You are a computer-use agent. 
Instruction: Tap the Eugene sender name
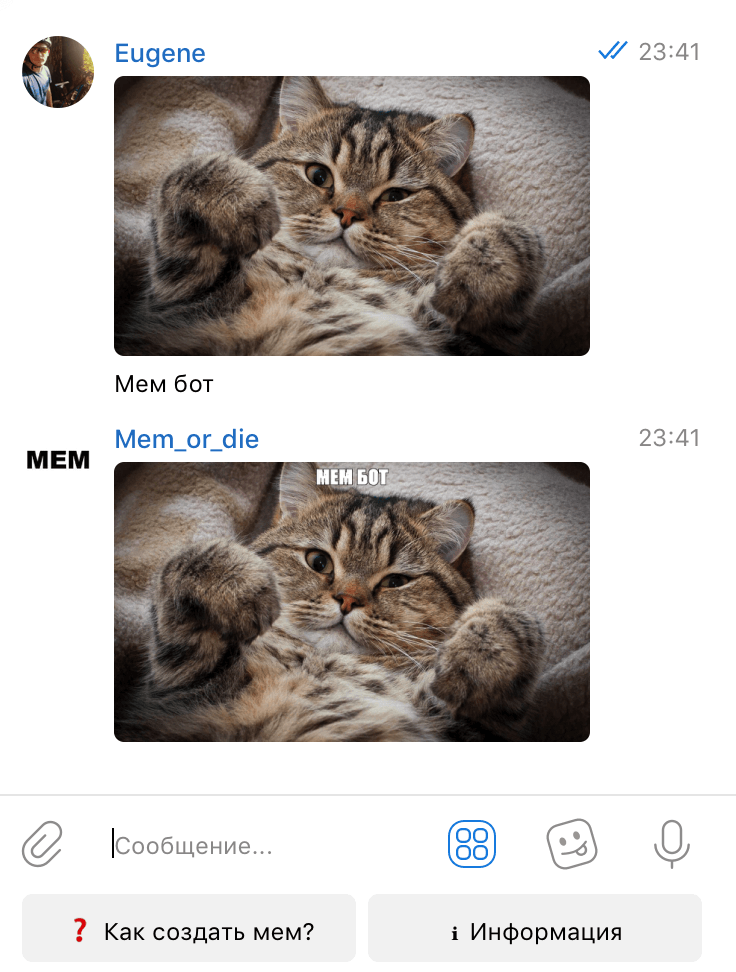[x=160, y=53]
